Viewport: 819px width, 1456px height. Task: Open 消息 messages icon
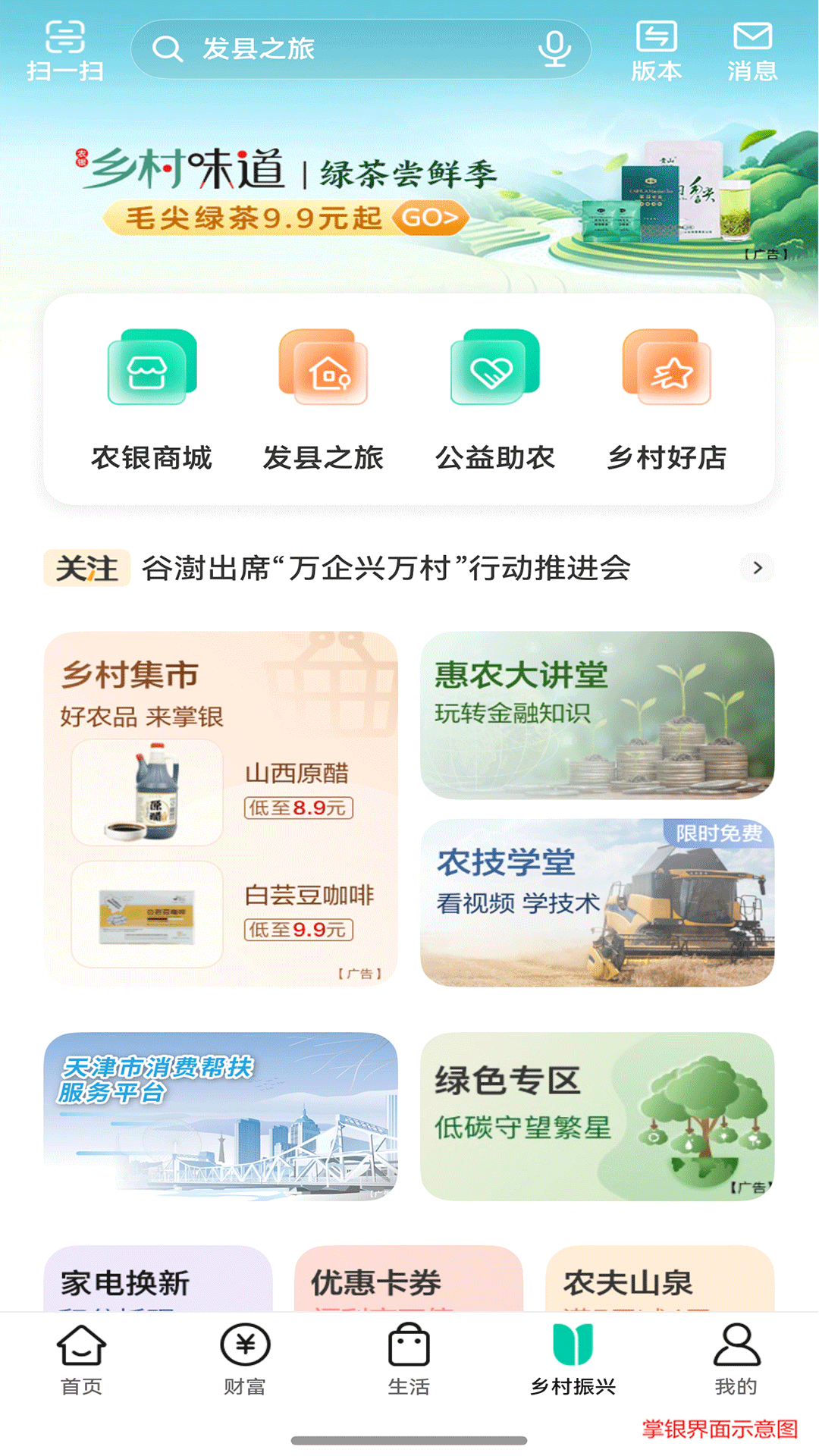[753, 47]
